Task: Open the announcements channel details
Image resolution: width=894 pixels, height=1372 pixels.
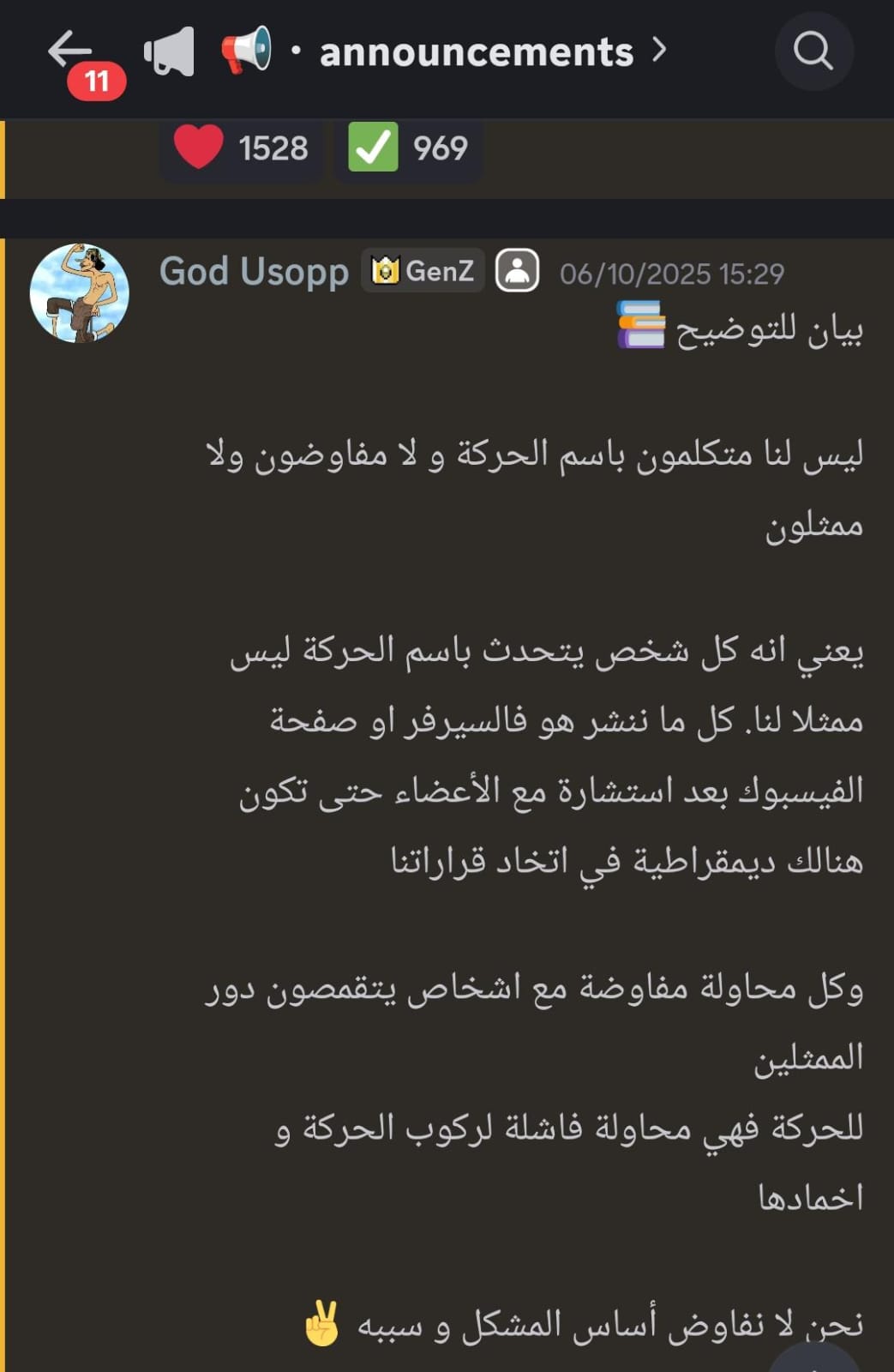Action: pyautogui.click(x=477, y=52)
